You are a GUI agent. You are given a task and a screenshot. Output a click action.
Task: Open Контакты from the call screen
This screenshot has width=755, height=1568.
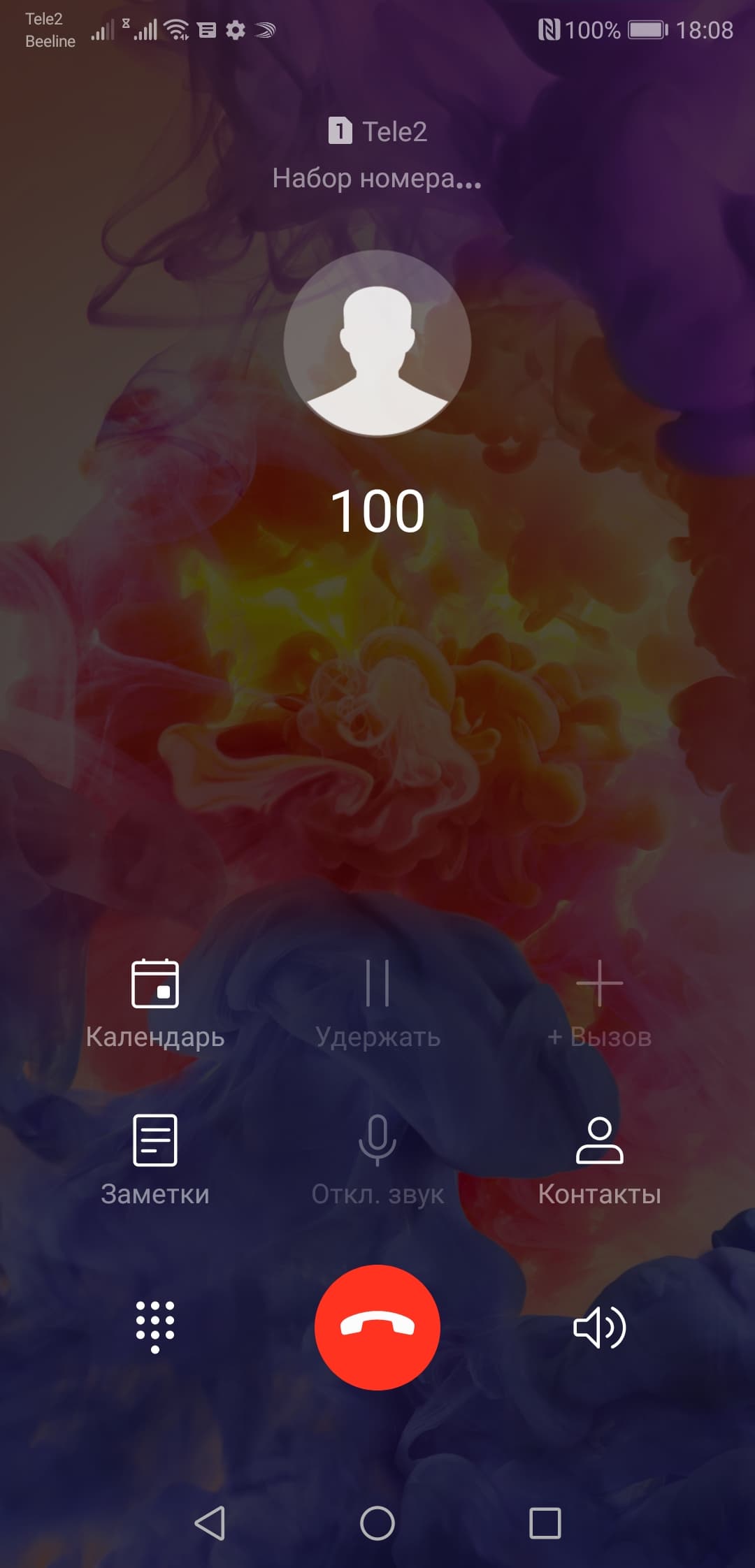click(599, 1160)
